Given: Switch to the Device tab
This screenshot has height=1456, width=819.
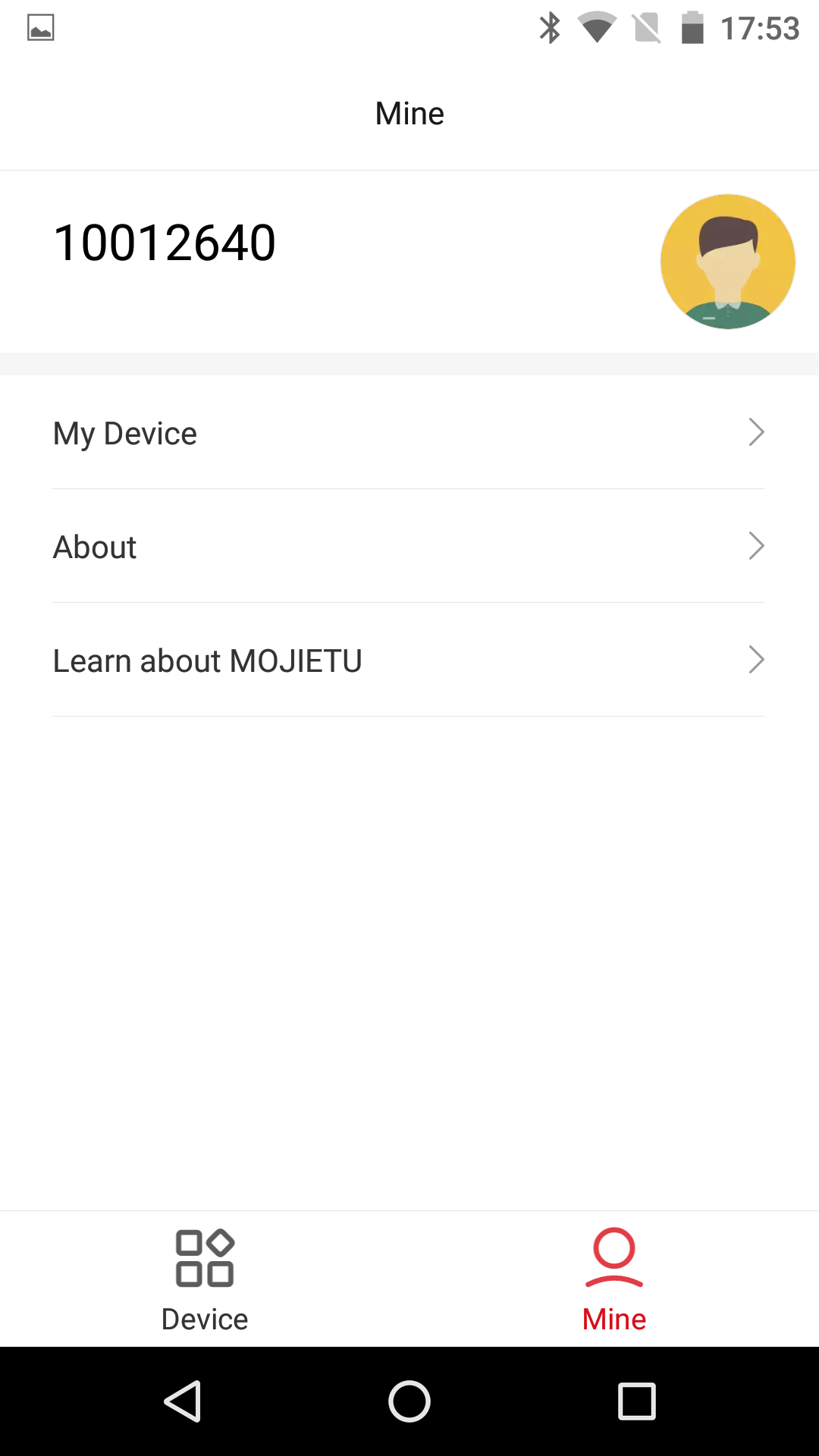Looking at the screenshot, I should click(x=205, y=1279).
